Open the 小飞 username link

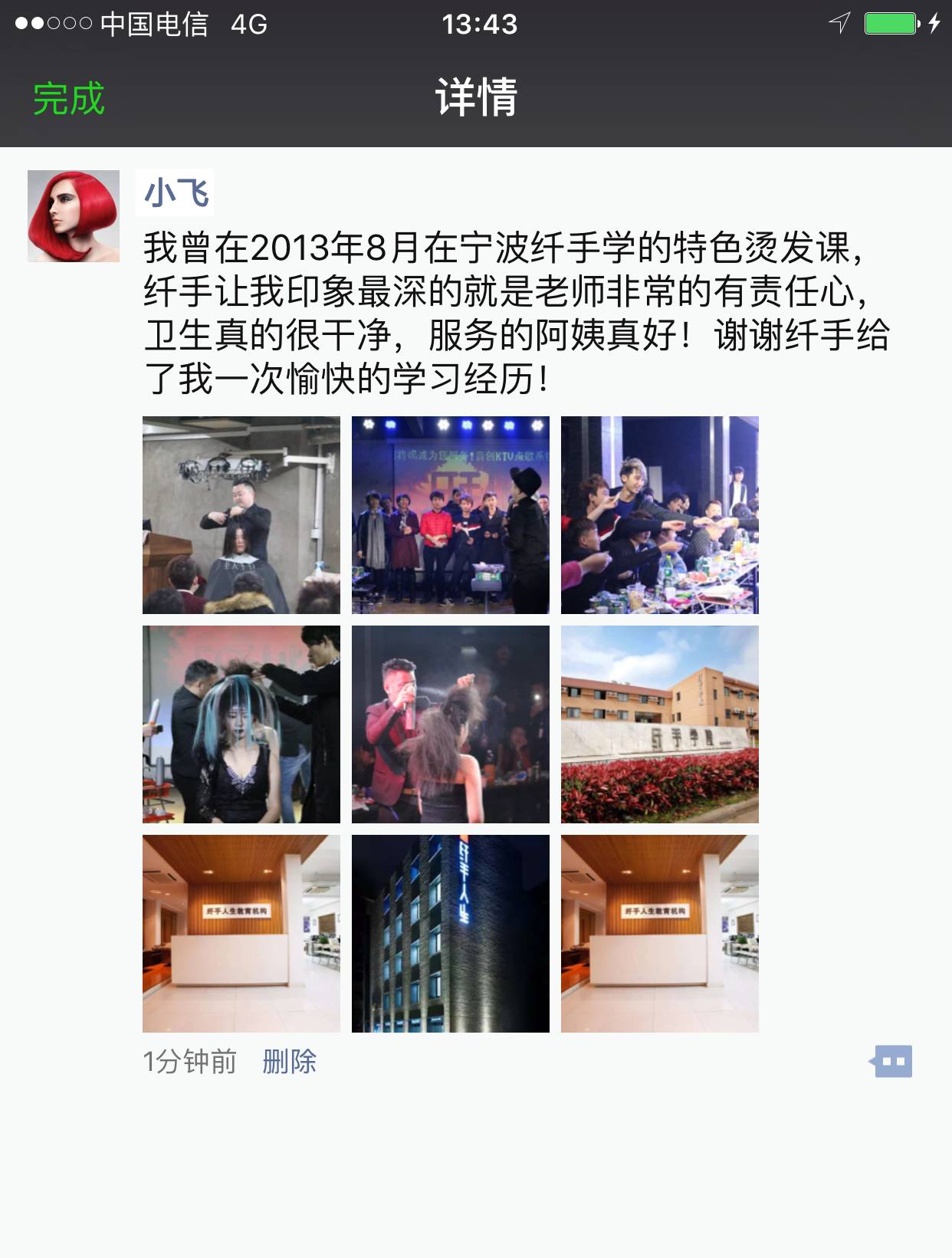click(x=176, y=192)
